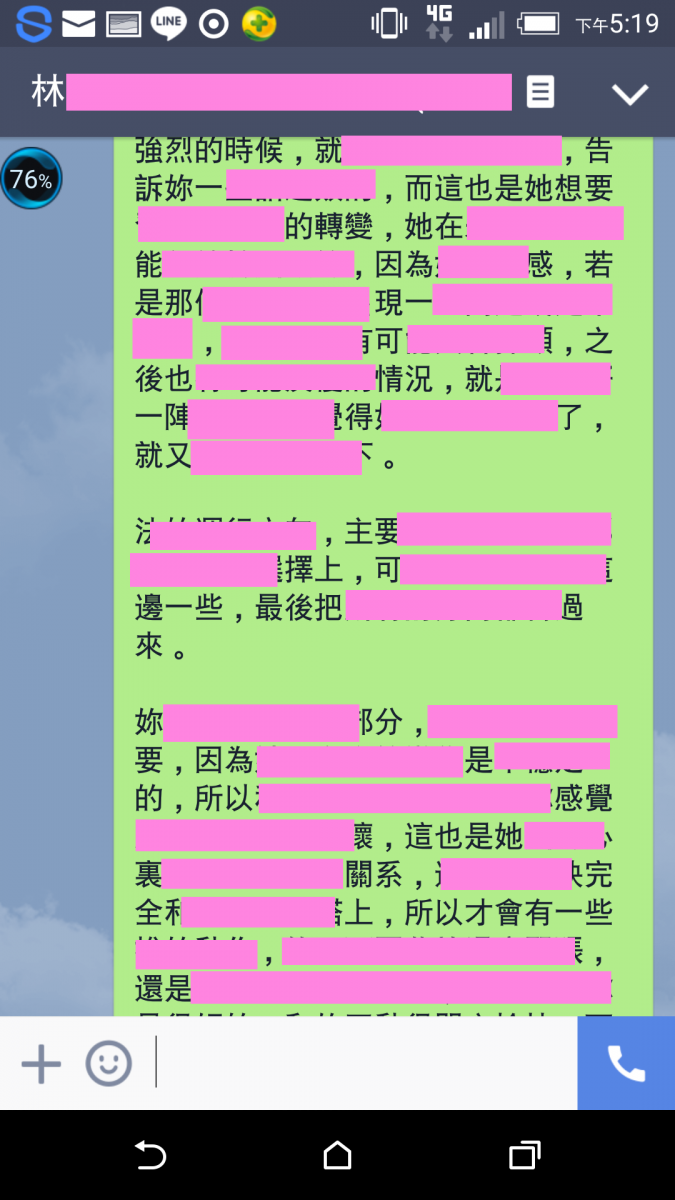The image size is (675, 1200).
Task: Return to home screen
Action: tap(337, 1156)
